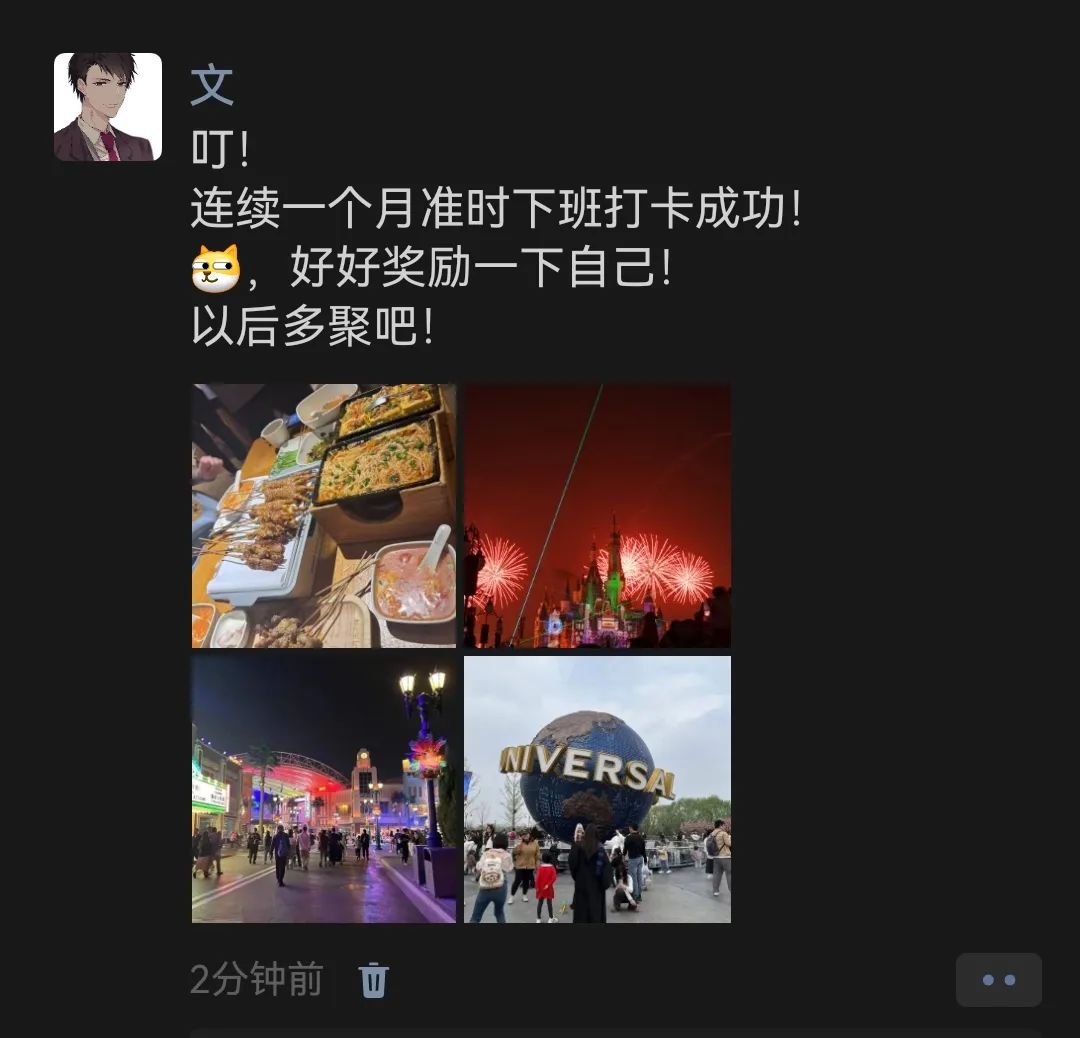Screen dimensions: 1080x1038
Task: View the castle fireworks photo
Action: pyautogui.click(x=597, y=516)
